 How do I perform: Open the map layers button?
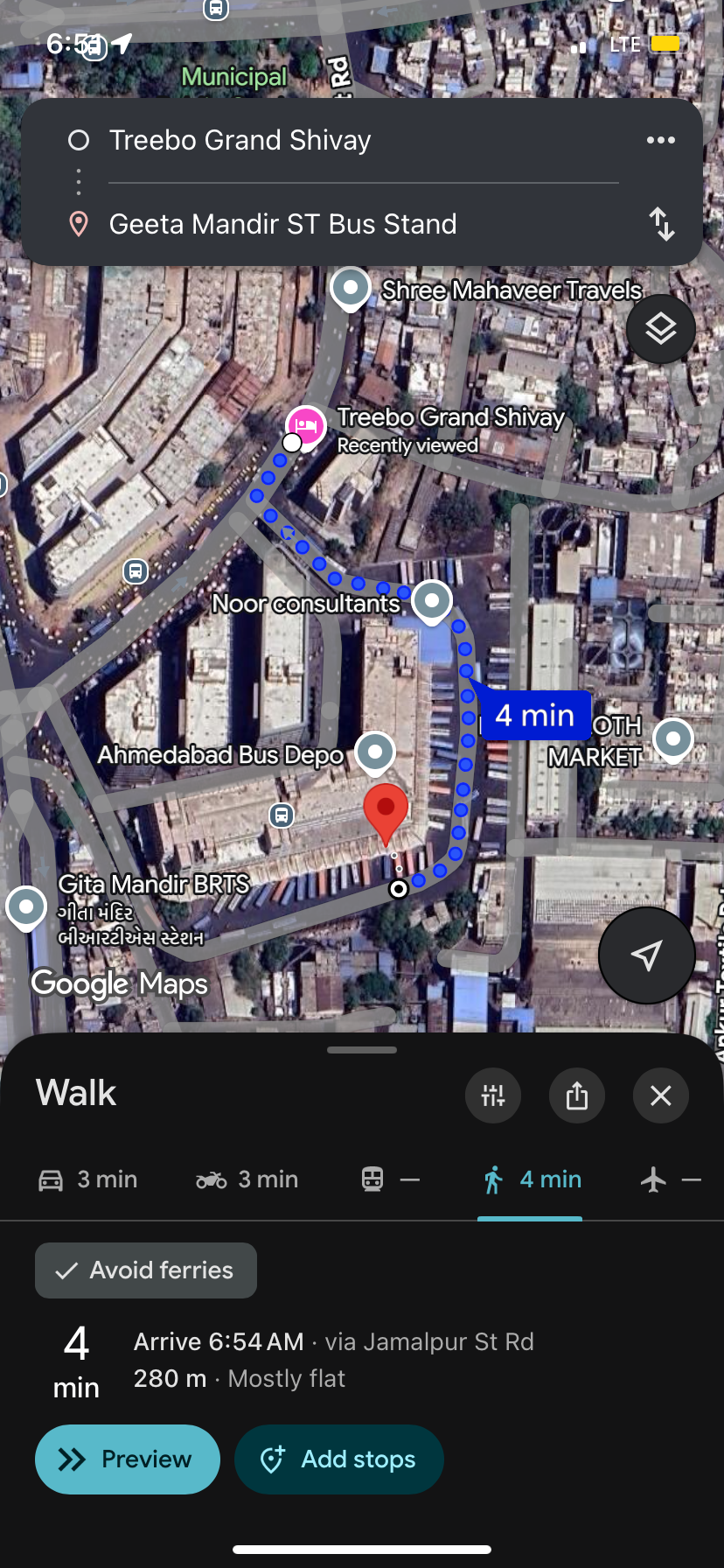(x=660, y=330)
